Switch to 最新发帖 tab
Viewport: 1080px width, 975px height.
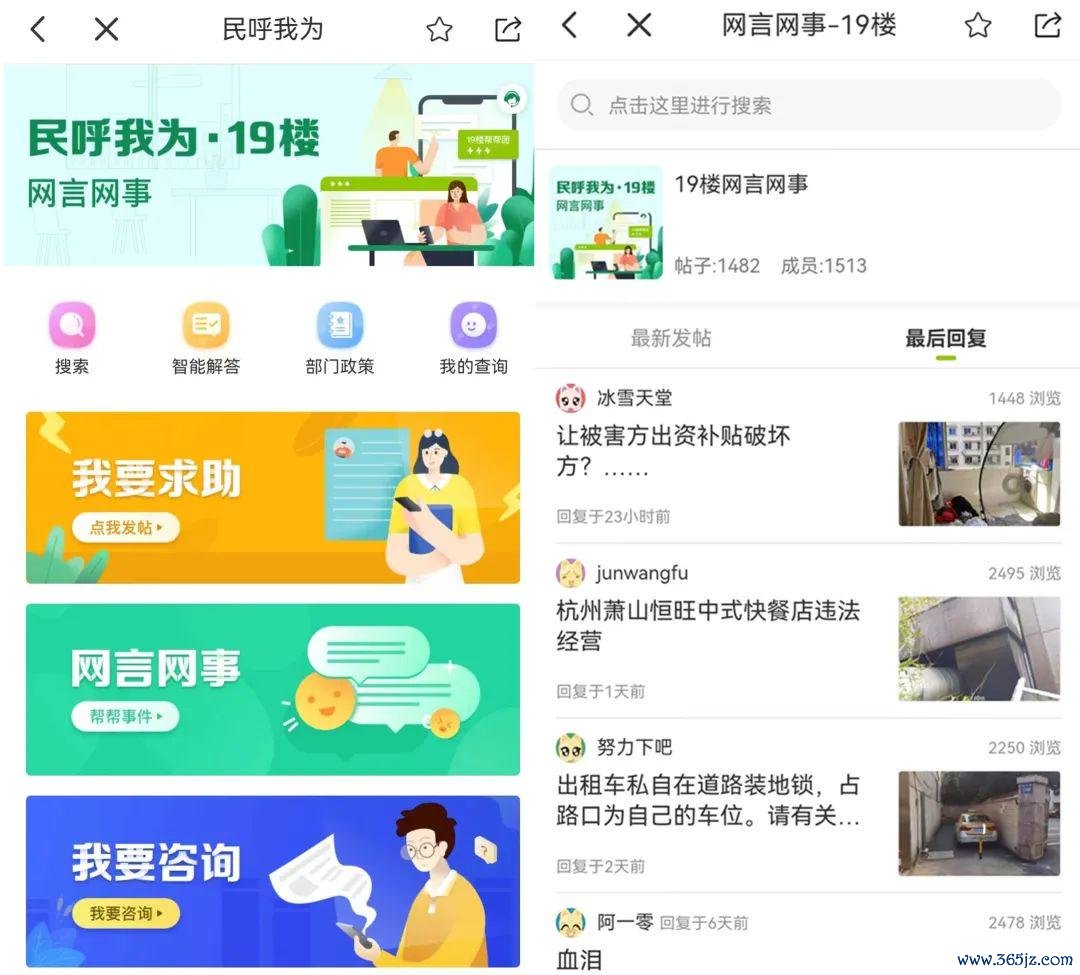click(670, 338)
